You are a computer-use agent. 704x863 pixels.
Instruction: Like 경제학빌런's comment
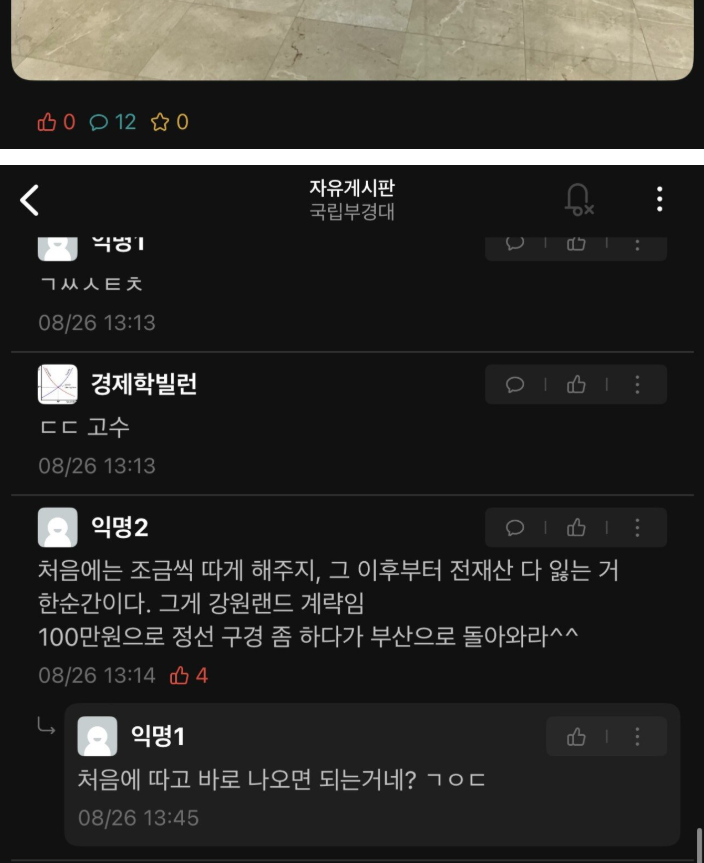point(576,385)
